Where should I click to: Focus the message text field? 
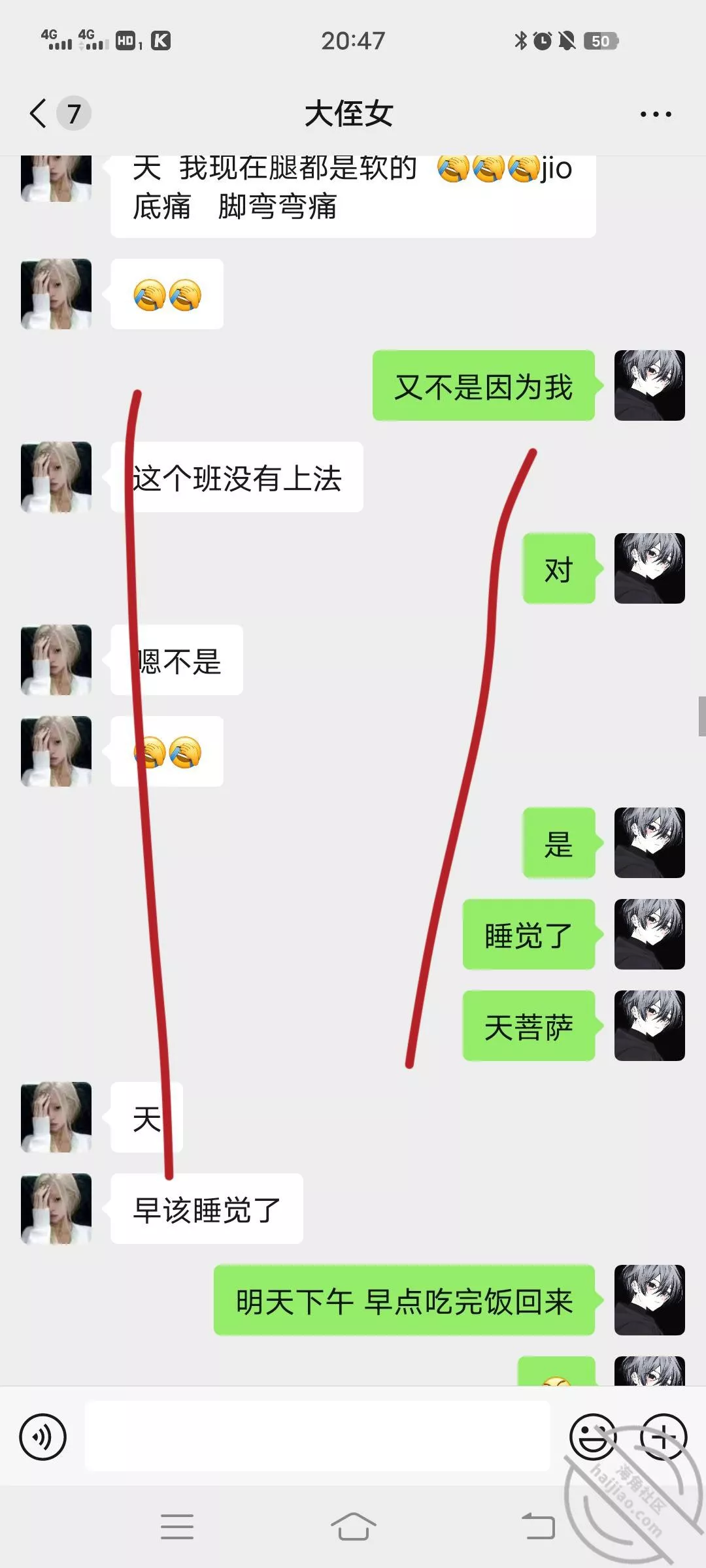317,1437
